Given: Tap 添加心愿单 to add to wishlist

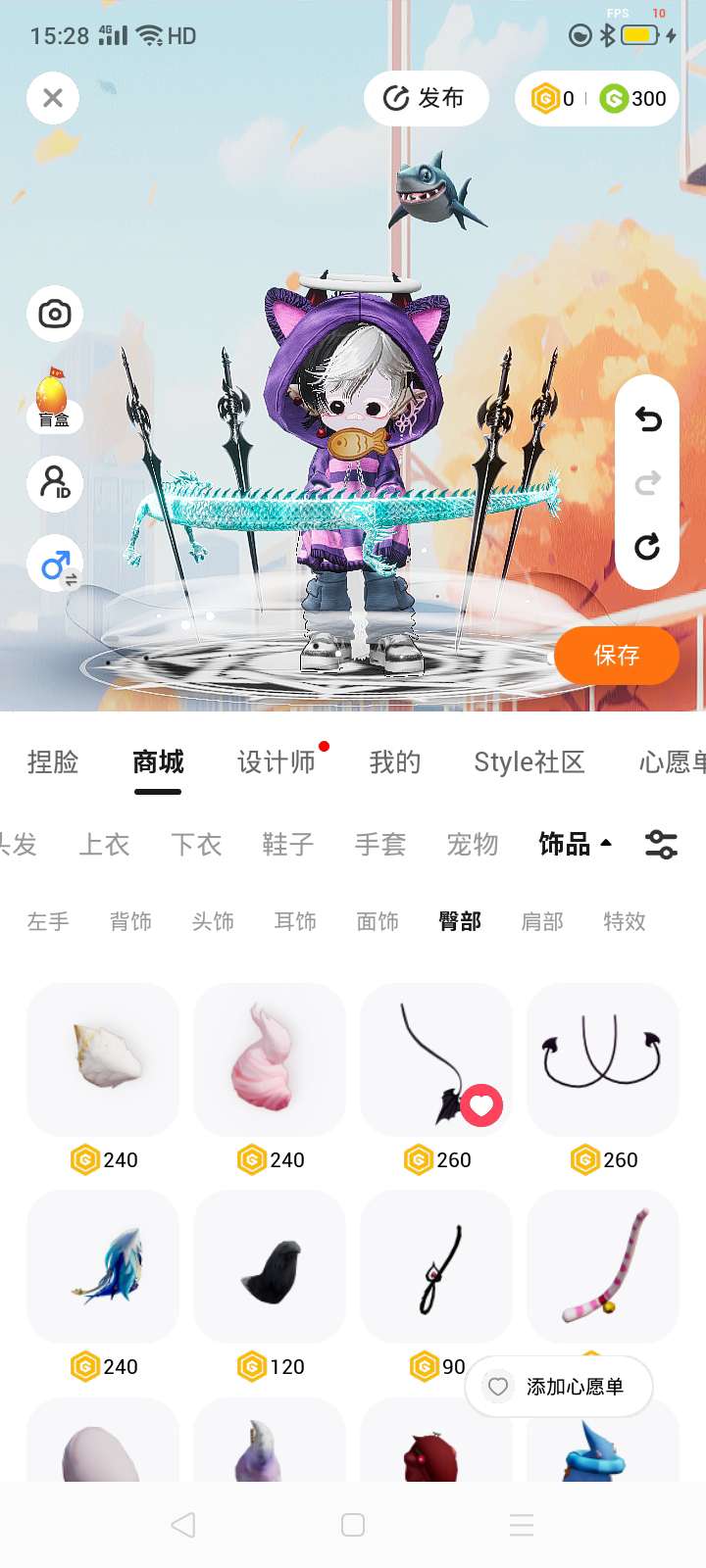Looking at the screenshot, I should coord(559,1387).
